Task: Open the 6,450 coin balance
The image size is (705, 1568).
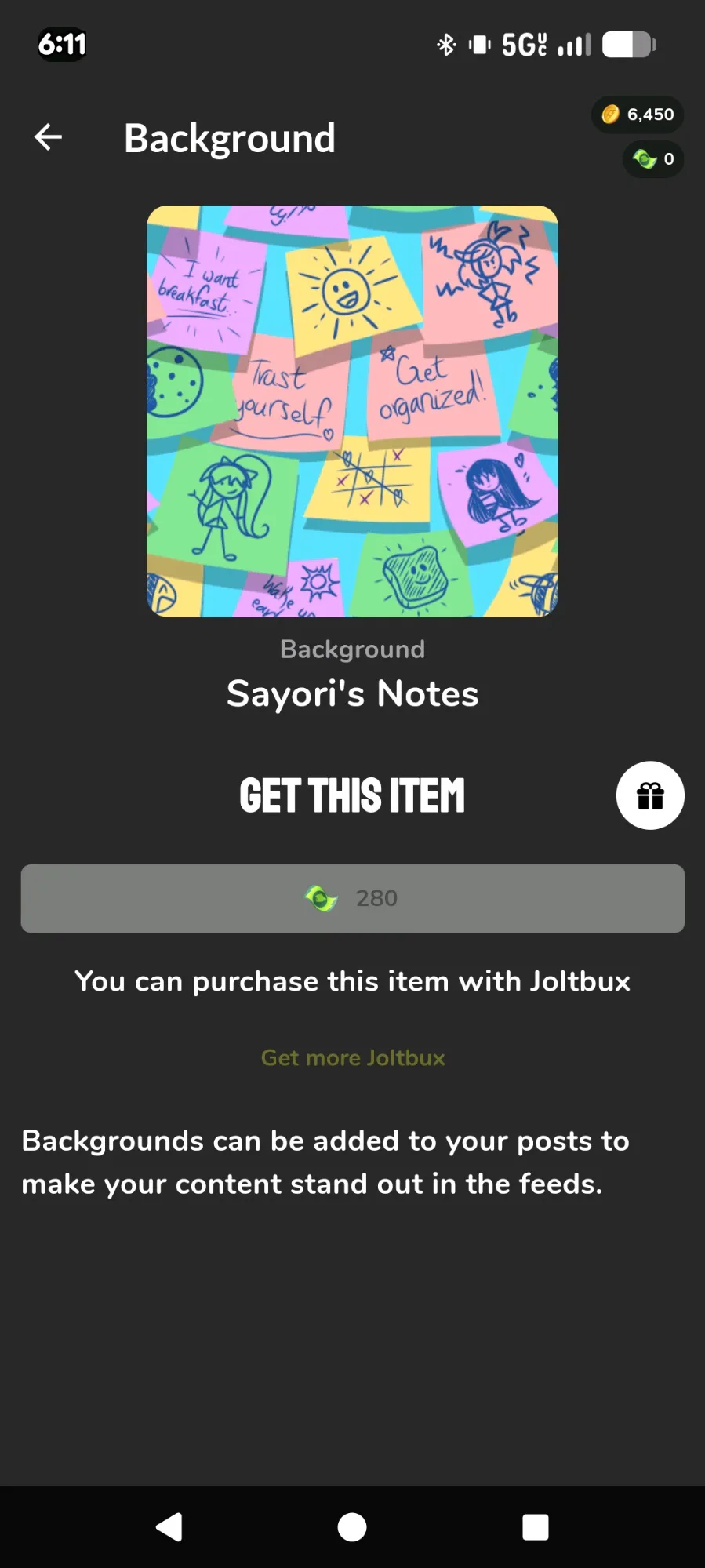Action: pyautogui.click(x=638, y=115)
